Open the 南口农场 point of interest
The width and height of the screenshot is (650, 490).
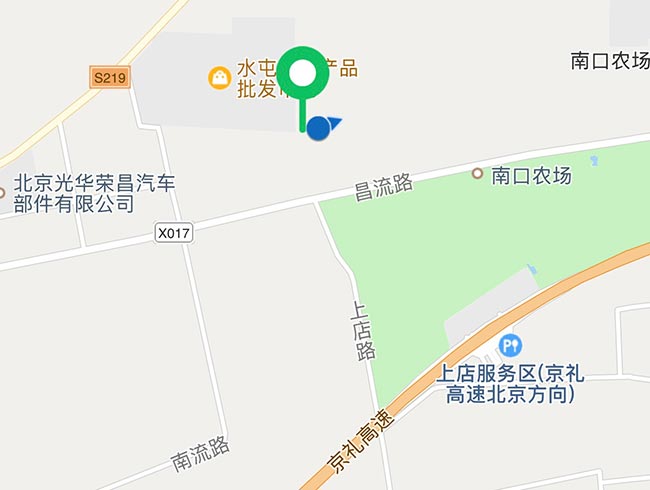tap(478, 174)
